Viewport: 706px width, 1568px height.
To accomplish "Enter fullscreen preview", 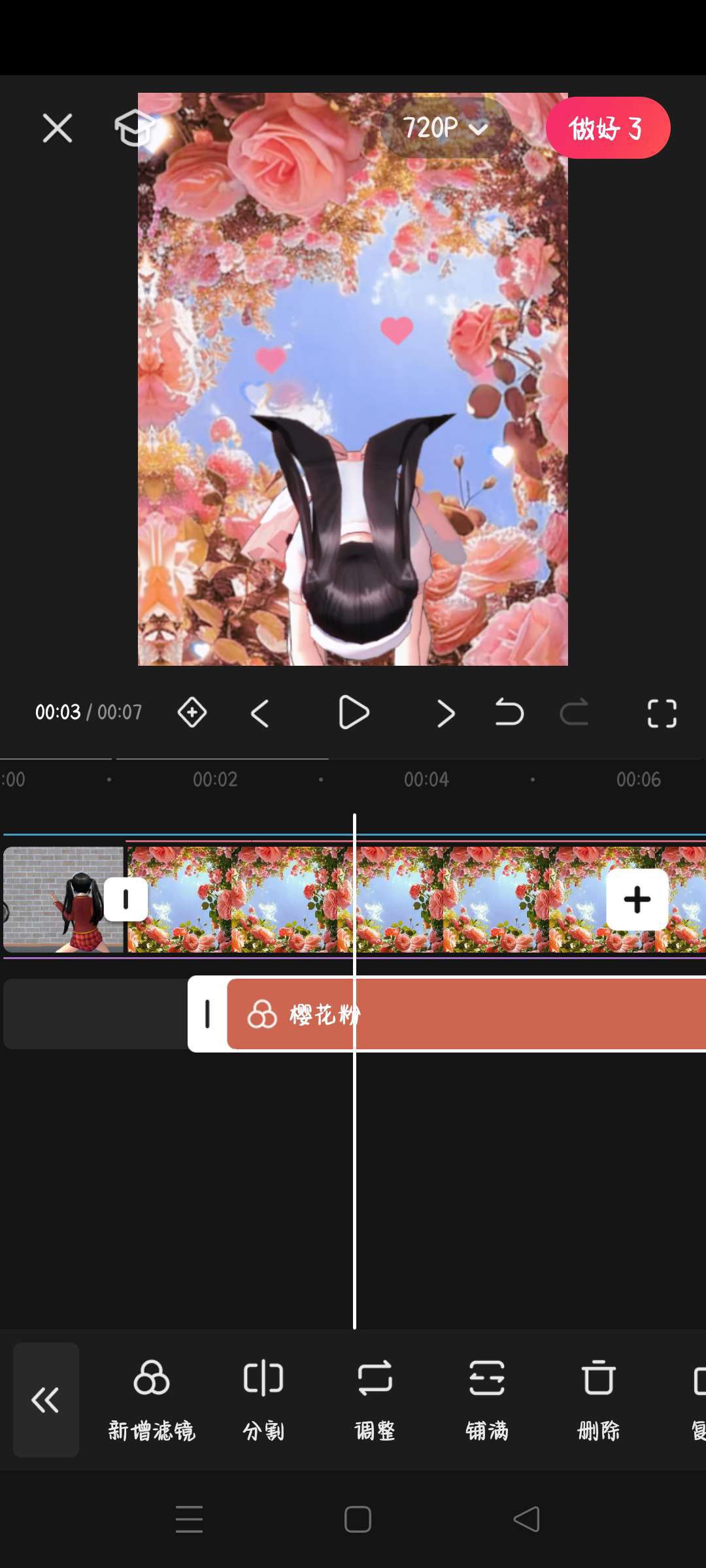I will pyautogui.click(x=662, y=713).
